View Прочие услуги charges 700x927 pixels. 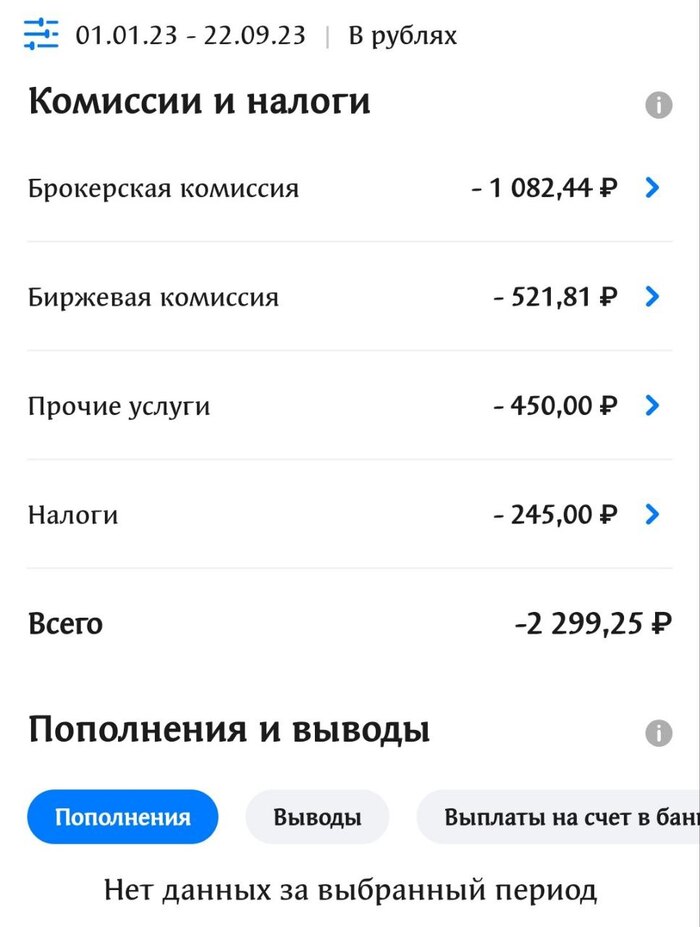tap(652, 406)
